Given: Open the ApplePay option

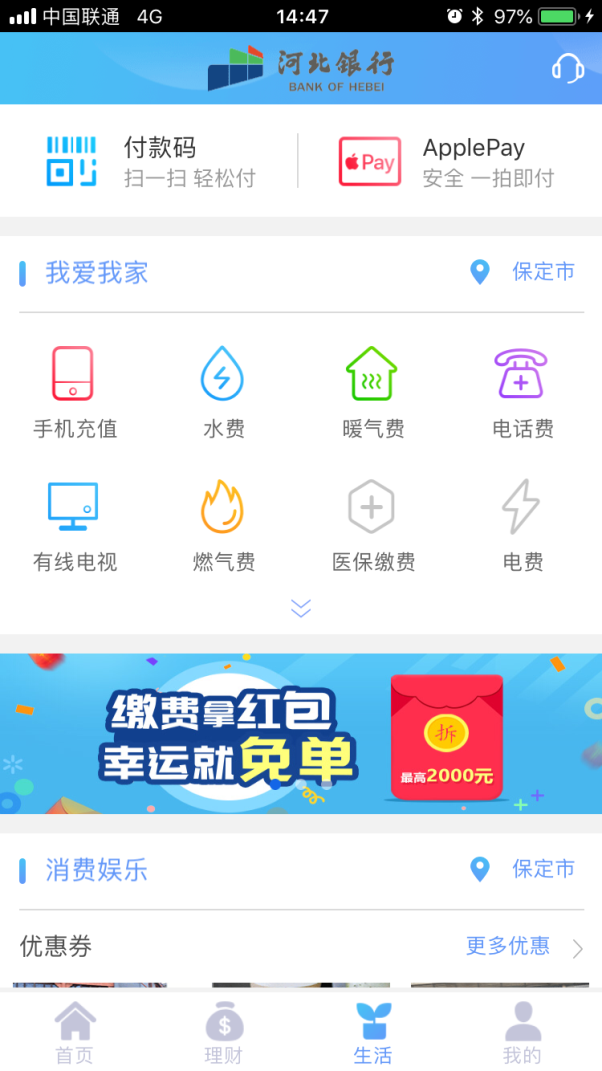Looking at the screenshot, I should [445, 161].
